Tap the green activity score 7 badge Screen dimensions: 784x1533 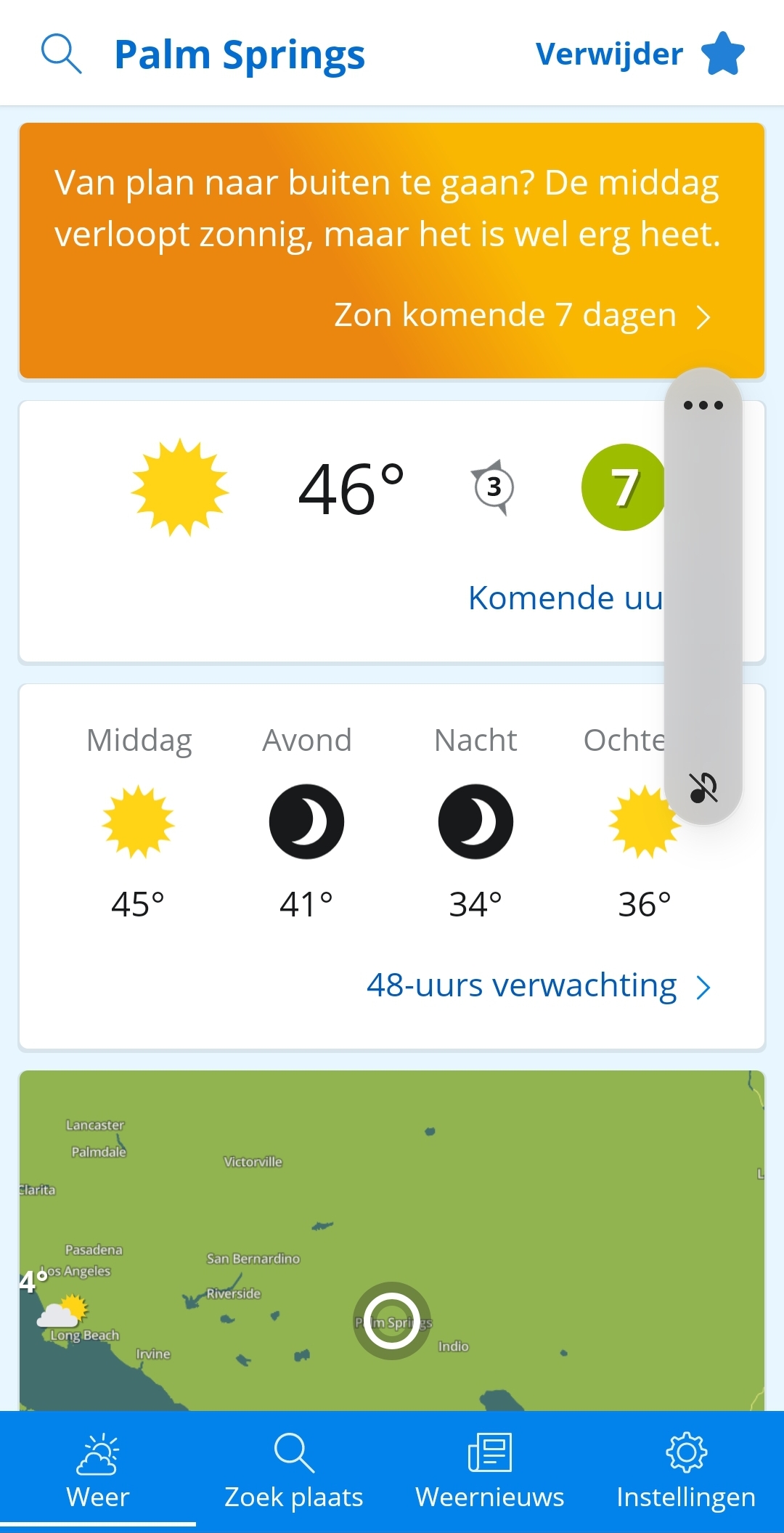click(624, 487)
